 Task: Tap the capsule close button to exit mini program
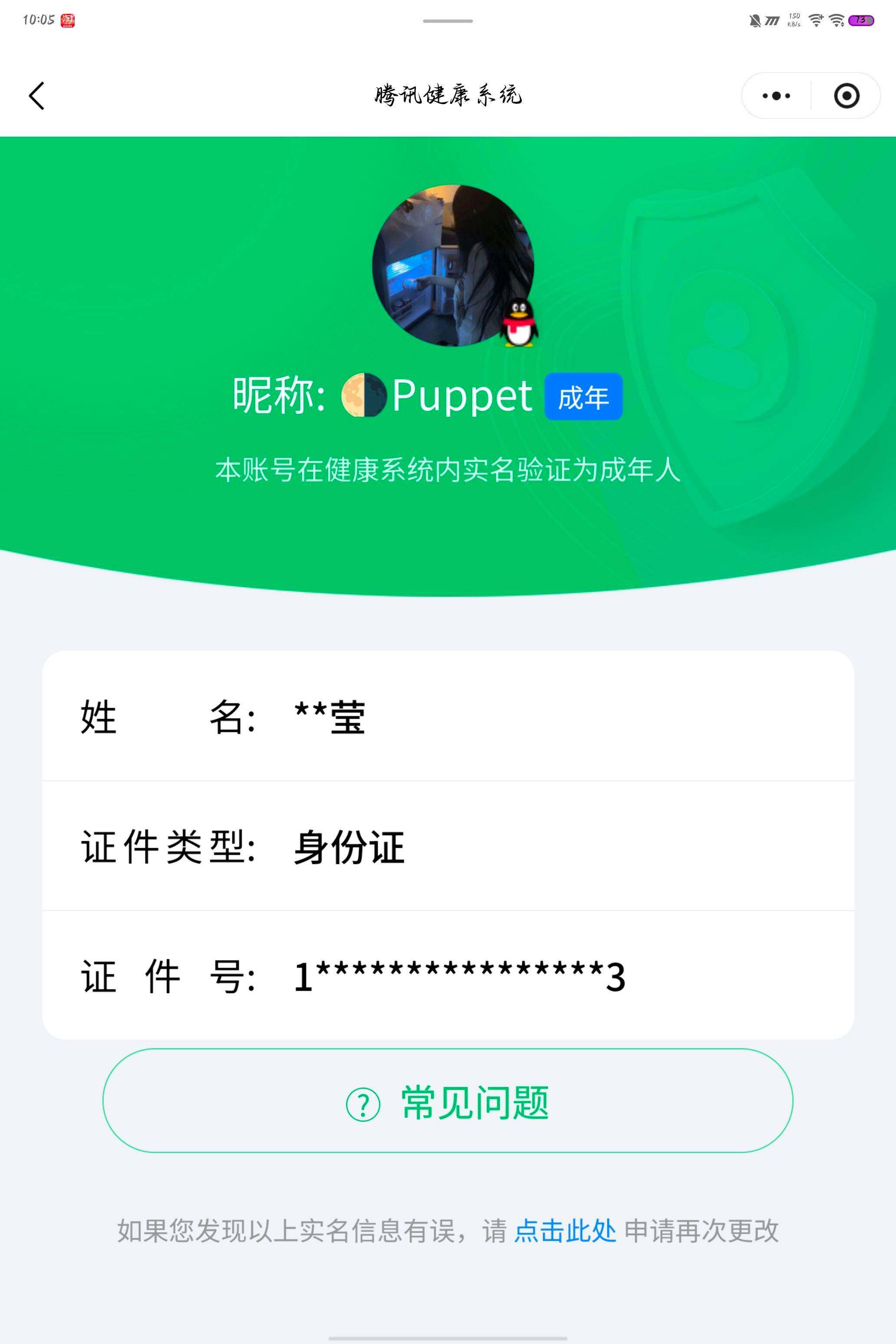point(846,96)
